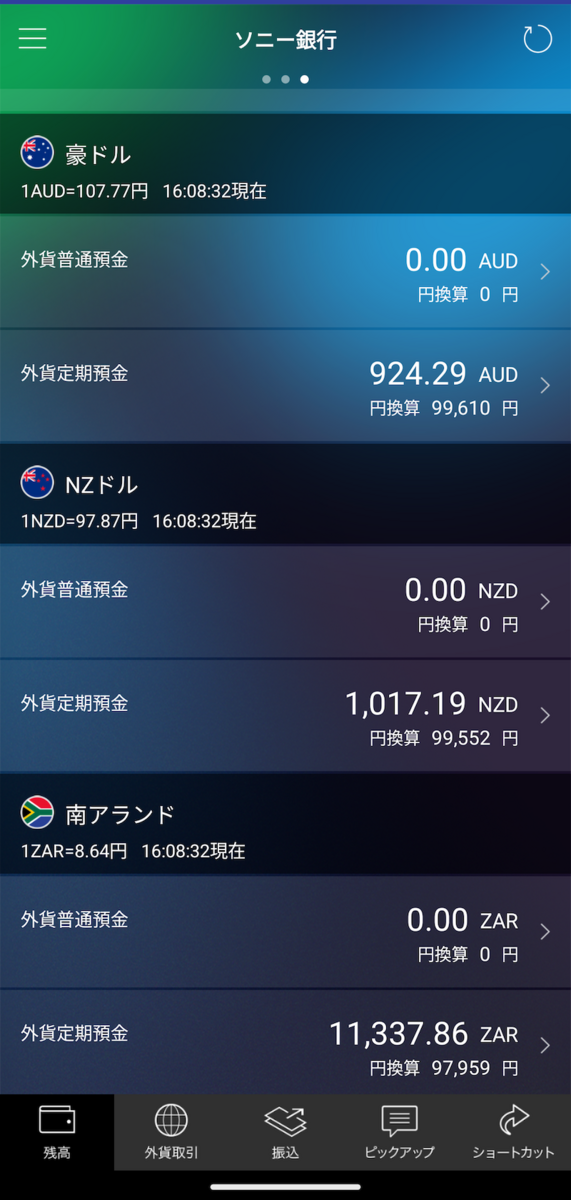This screenshot has width=571, height=1200.
Task: Open the ピックアップ tab
Action: 399,1132
